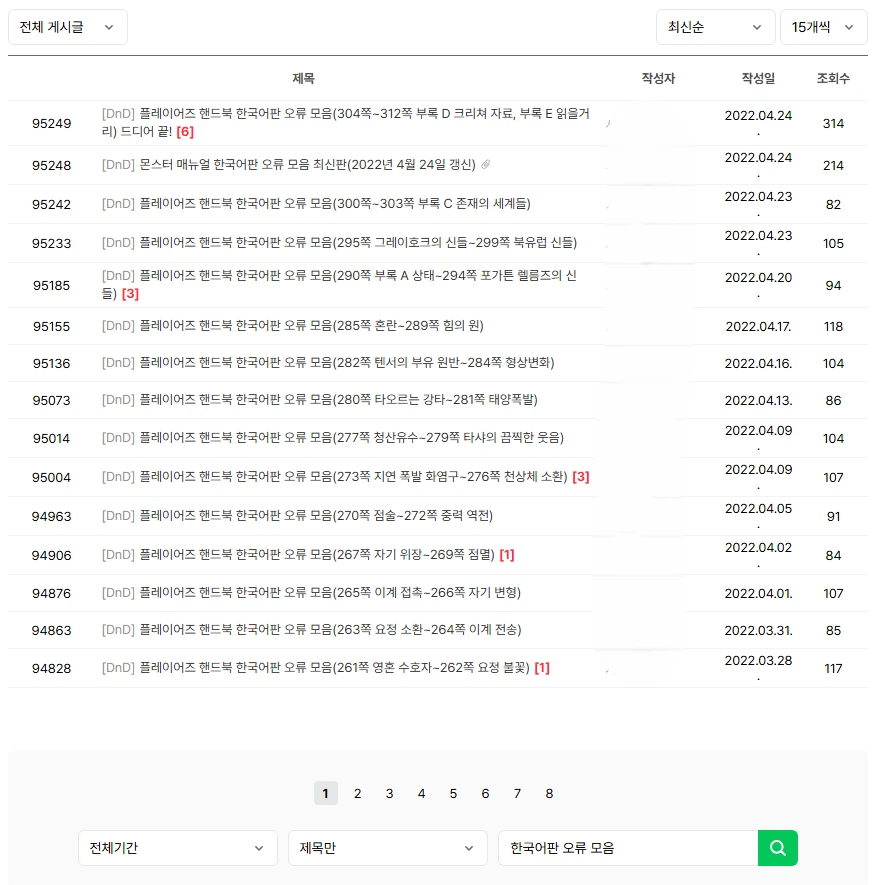The width and height of the screenshot is (874, 885).
Task: Expand the 최신순 sort dropdown
Action: click(715, 27)
